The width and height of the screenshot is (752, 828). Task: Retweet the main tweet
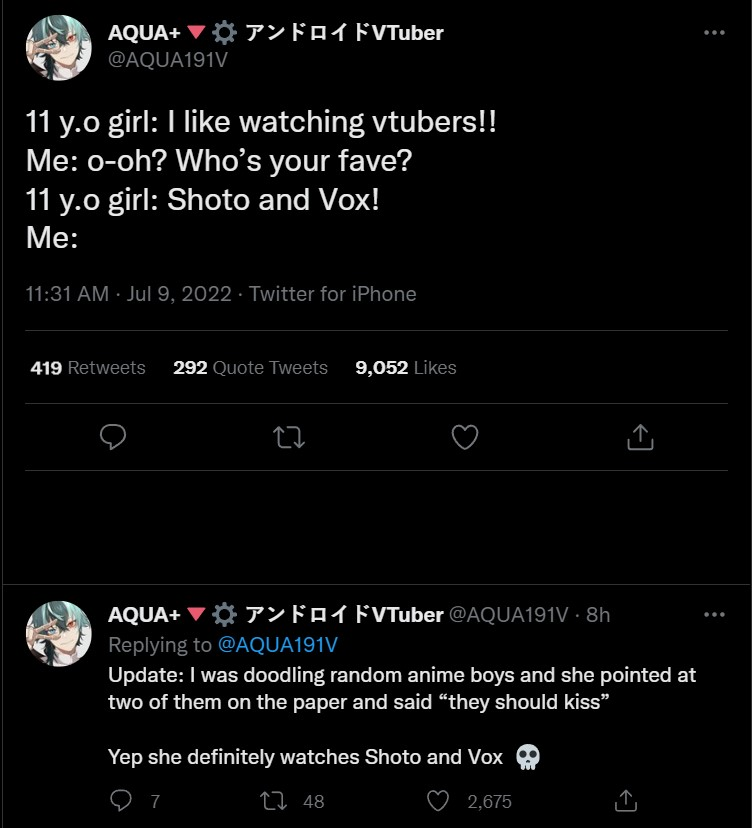tap(289, 437)
